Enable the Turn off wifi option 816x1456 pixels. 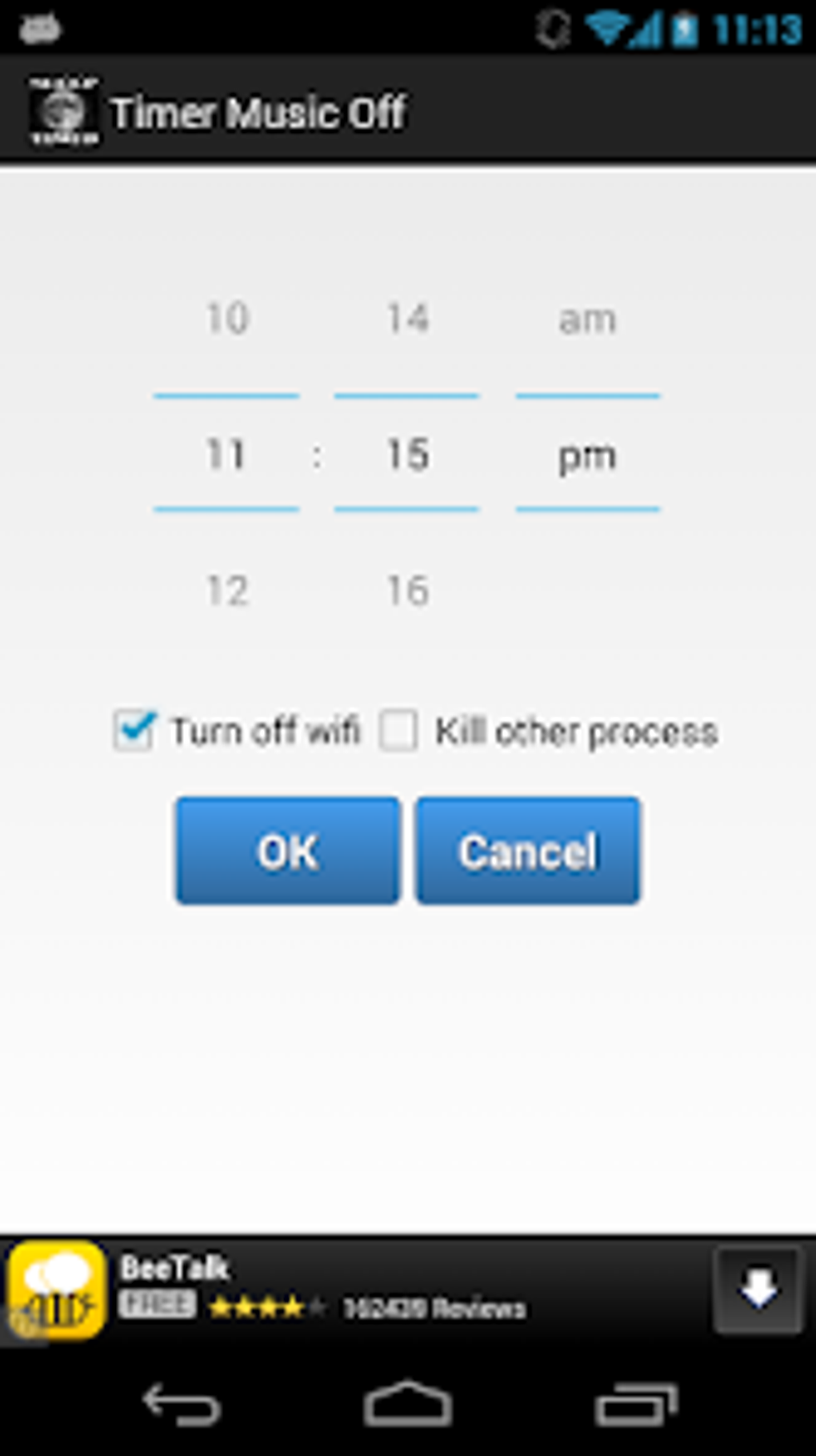click(x=136, y=729)
